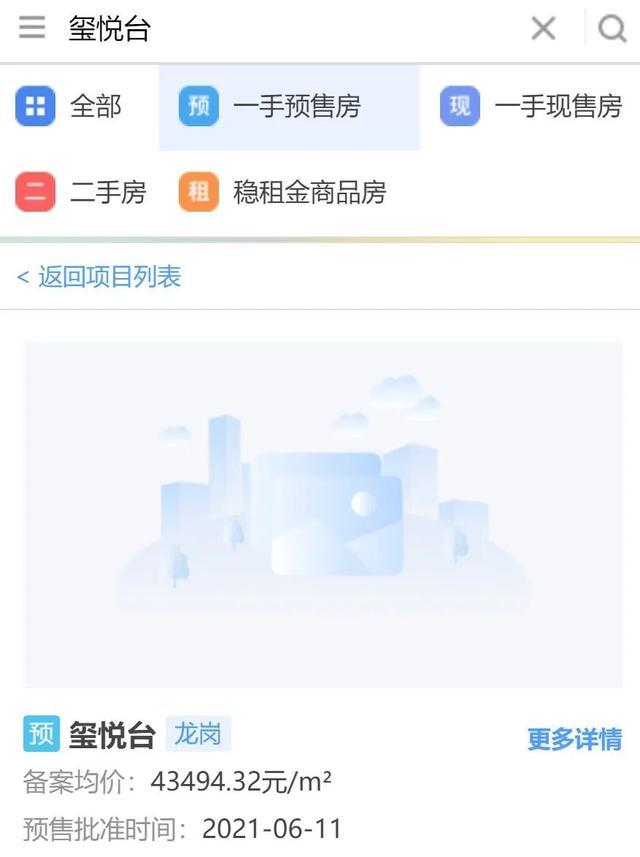The height and width of the screenshot is (857, 640).
Task: Select 稳租金商品房 category
Action: point(283,192)
